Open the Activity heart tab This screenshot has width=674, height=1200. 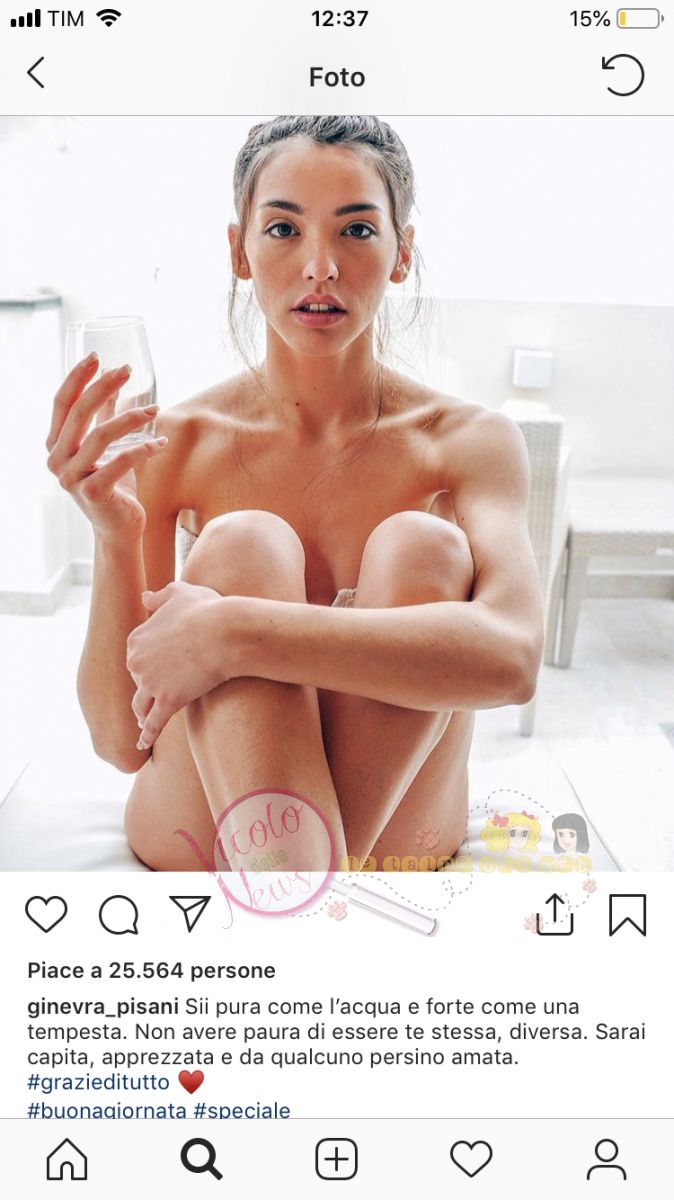pos(471,1160)
